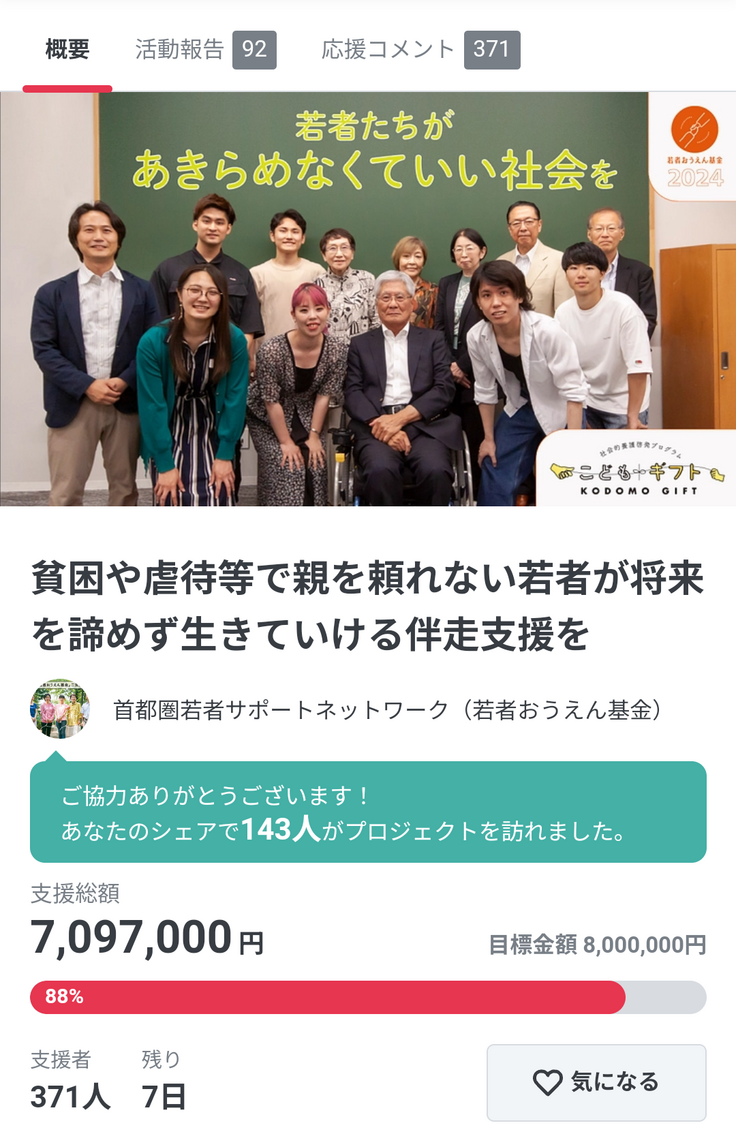736x1134 pixels.
Task: Open the project main photo
Action: pos(368,299)
